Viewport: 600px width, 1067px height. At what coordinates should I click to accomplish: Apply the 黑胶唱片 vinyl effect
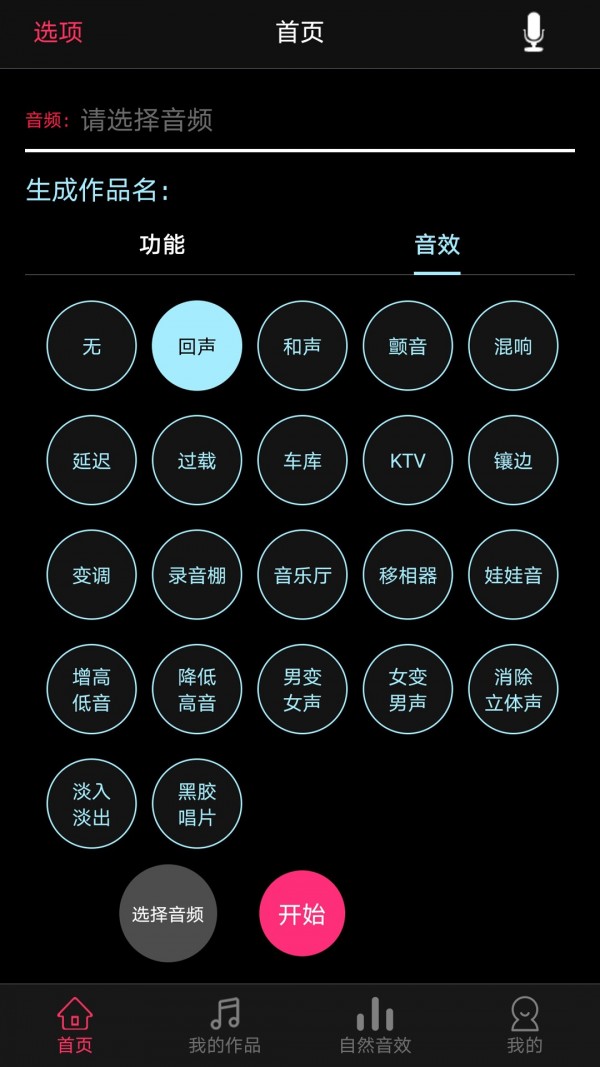click(x=197, y=804)
